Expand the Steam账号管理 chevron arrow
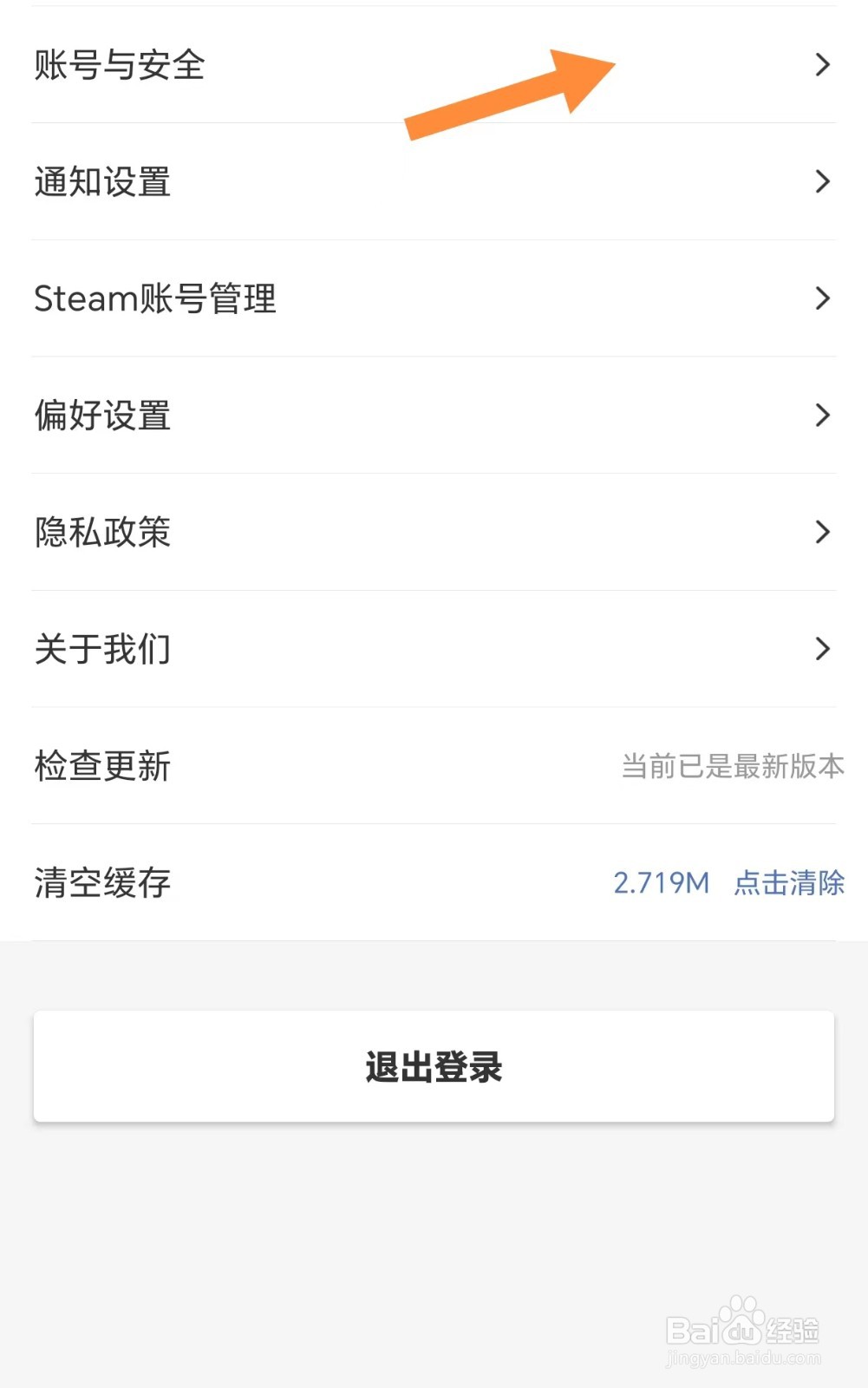The width and height of the screenshot is (868, 1388). pyautogui.click(x=822, y=298)
